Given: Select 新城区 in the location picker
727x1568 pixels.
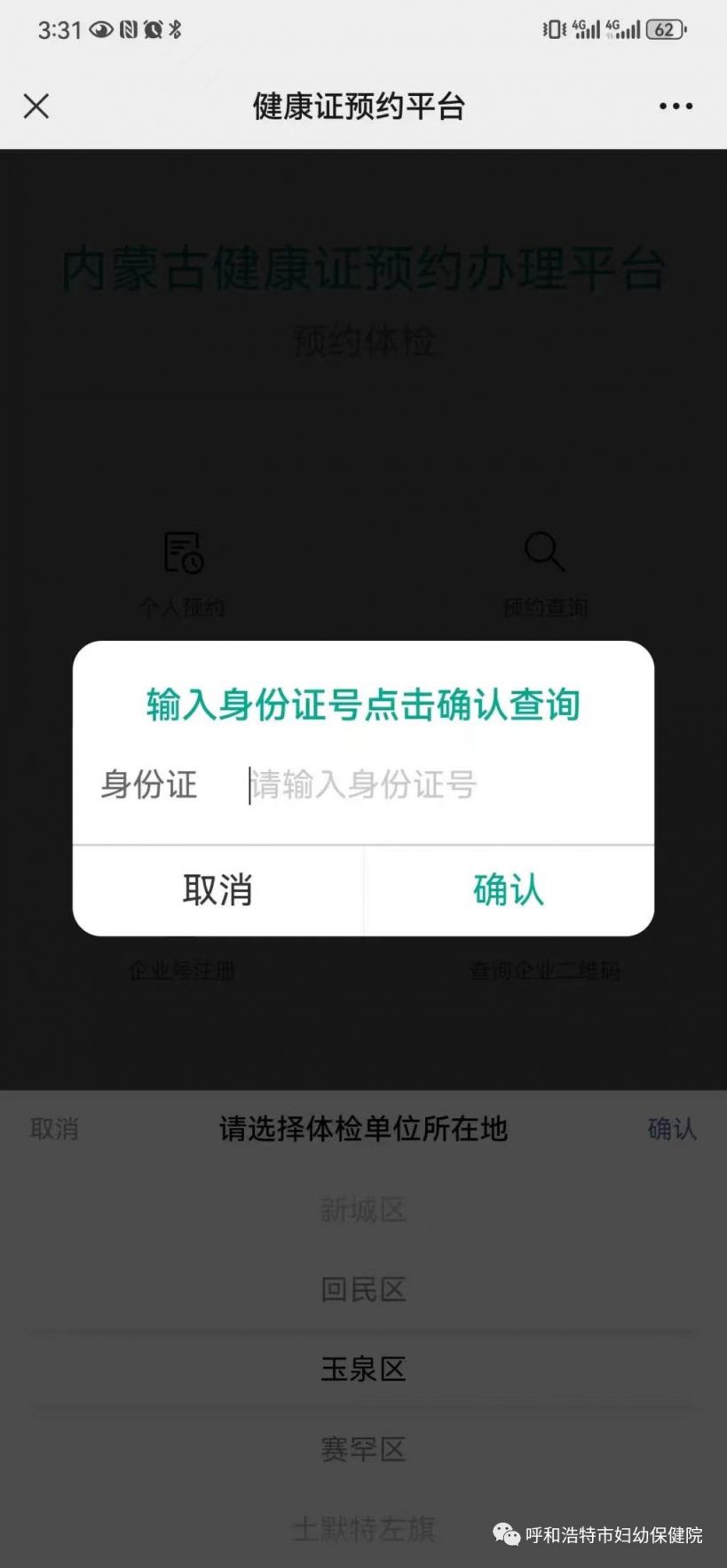Looking at the screenshot, I should pyautogui.click(x=363, y=1209).
